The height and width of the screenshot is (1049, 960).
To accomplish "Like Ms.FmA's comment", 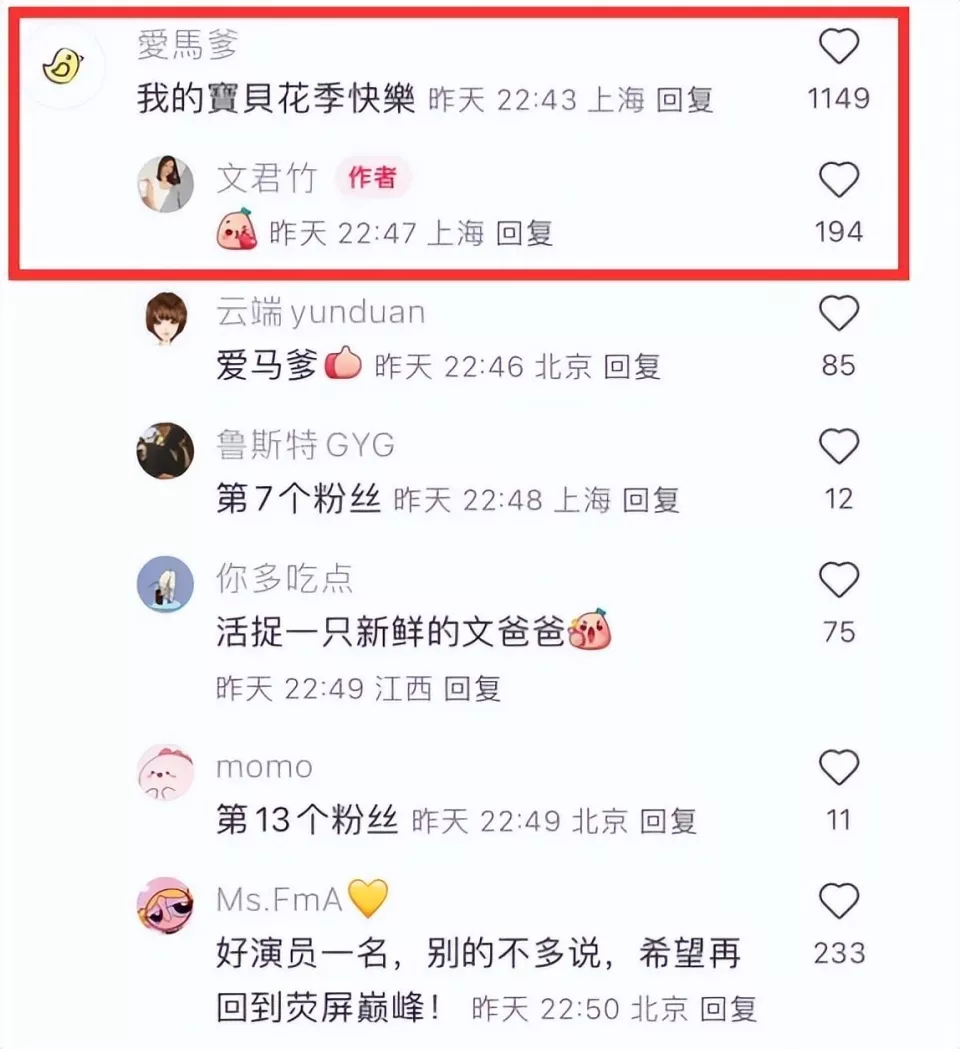I will pyautogui.click(x=838, y=901).
